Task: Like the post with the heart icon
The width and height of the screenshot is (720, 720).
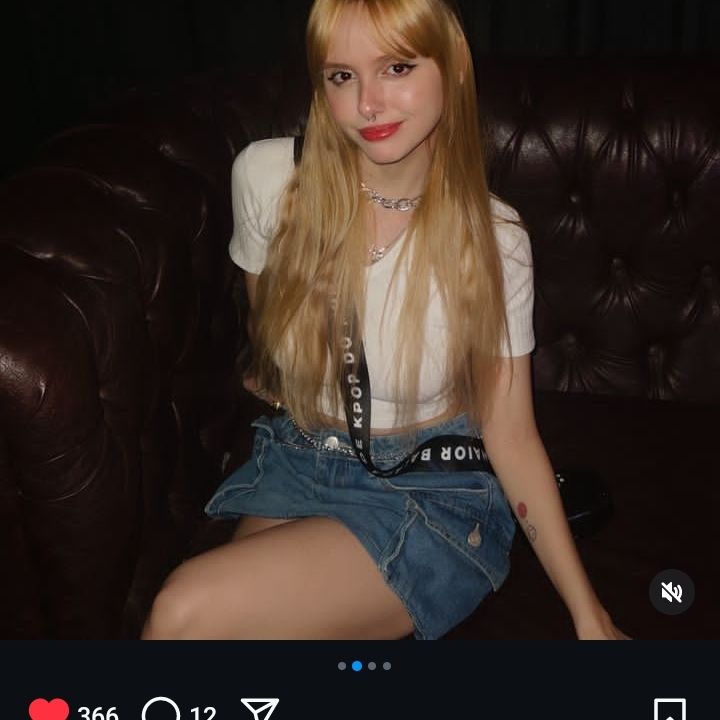Action: [x=49, y=709]
